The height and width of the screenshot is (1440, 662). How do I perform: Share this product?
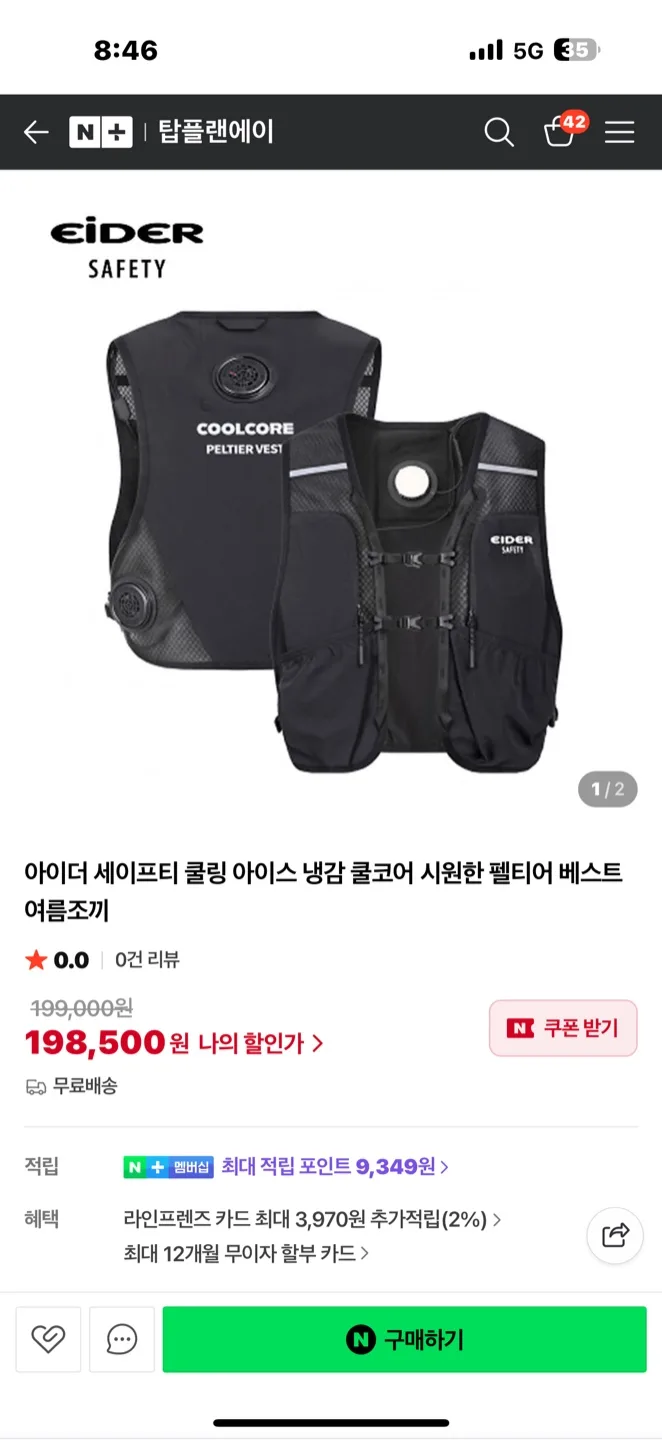615,1235
